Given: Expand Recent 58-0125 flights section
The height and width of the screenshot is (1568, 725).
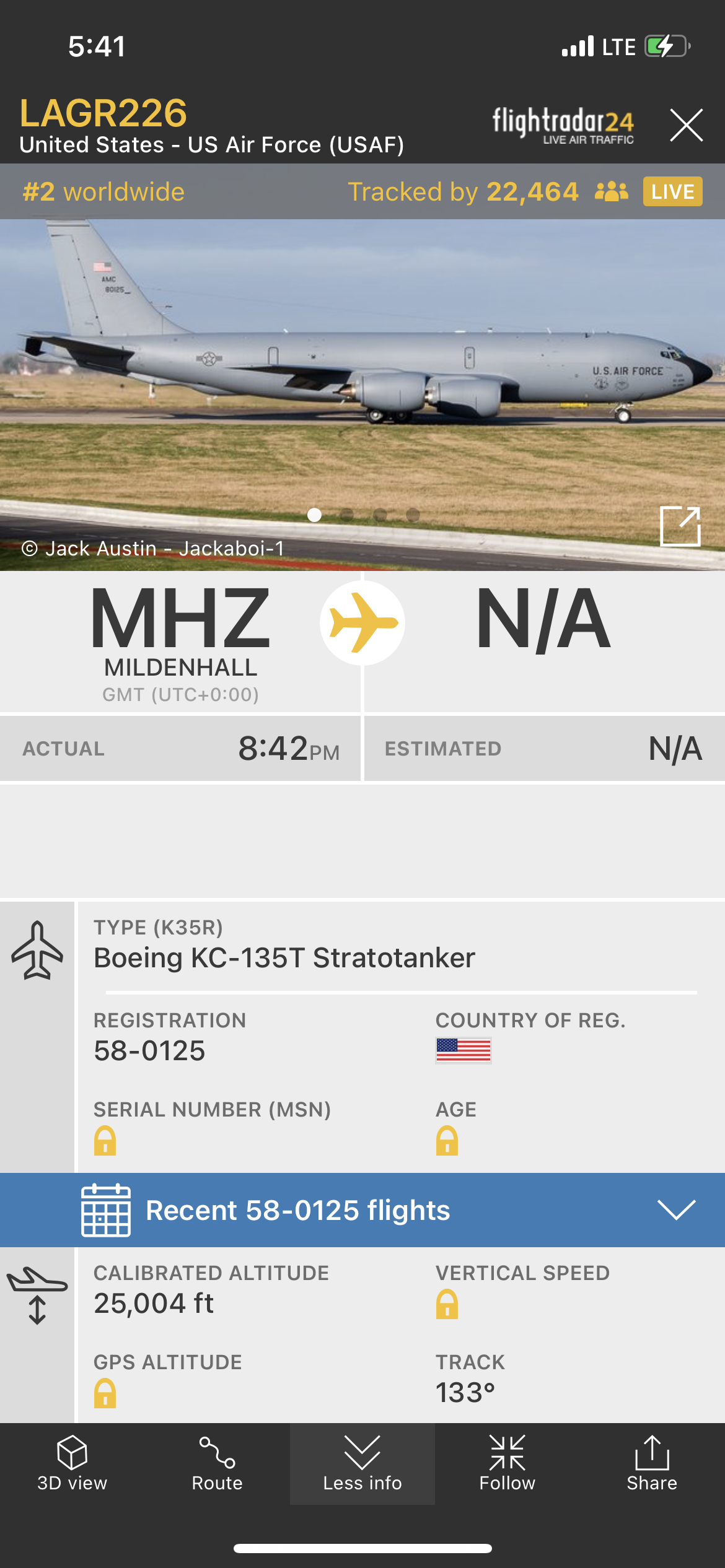Looking at the screenshot, I should coord(362,1209).
